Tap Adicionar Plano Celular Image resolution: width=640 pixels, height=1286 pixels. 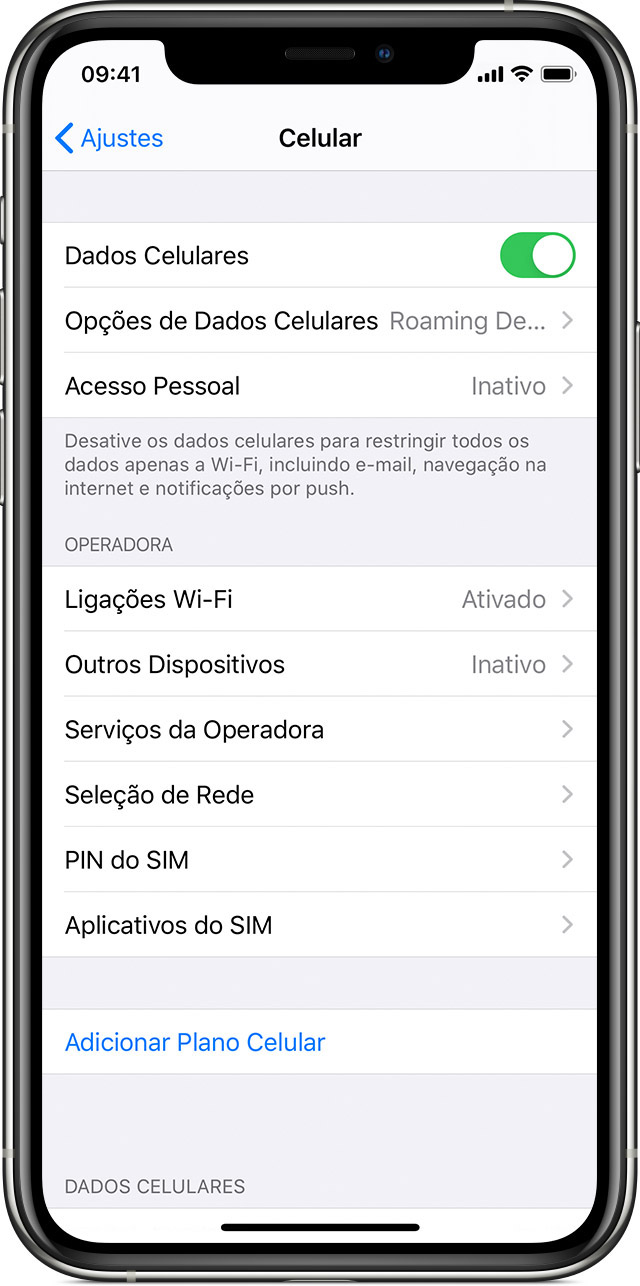tap(195, 1042)
